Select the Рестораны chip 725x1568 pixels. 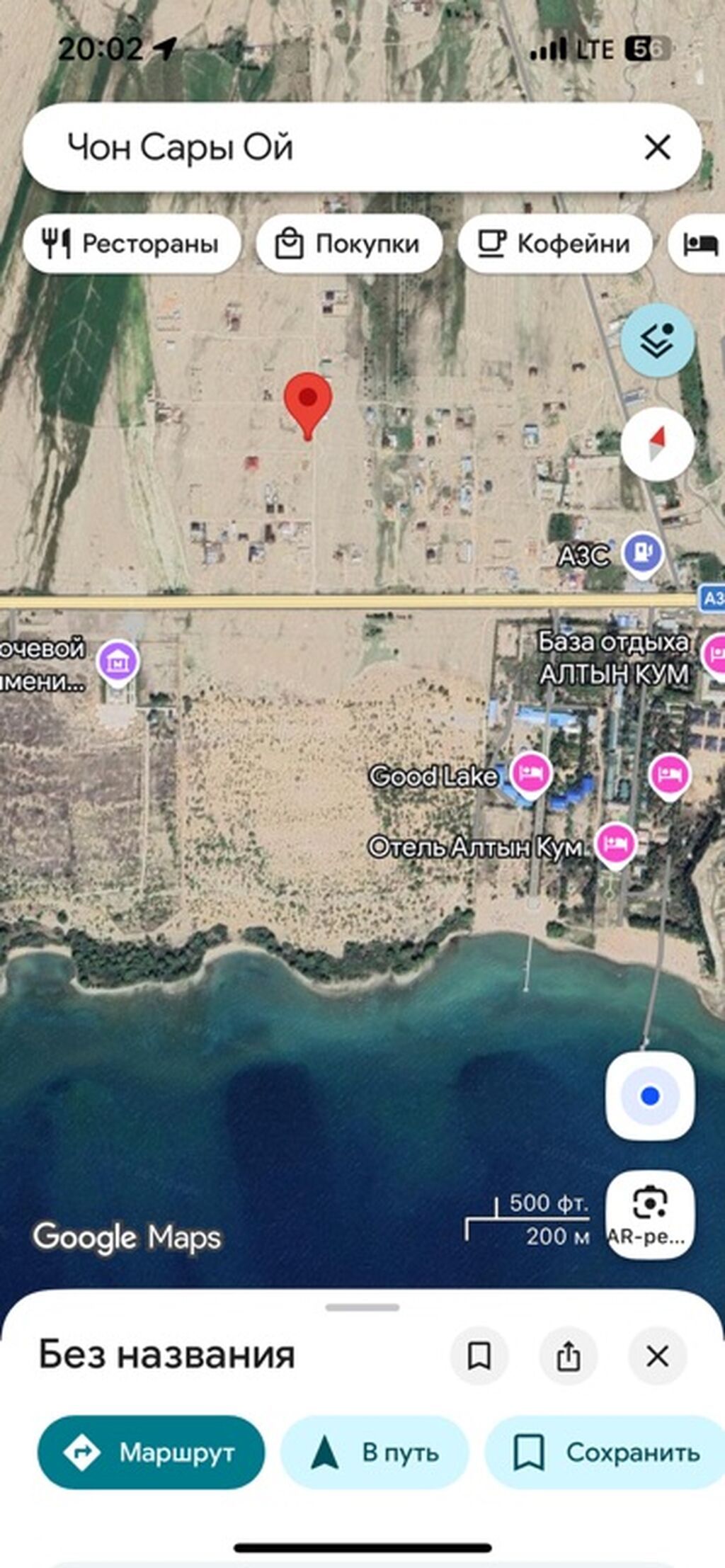[x=132, y=244]
